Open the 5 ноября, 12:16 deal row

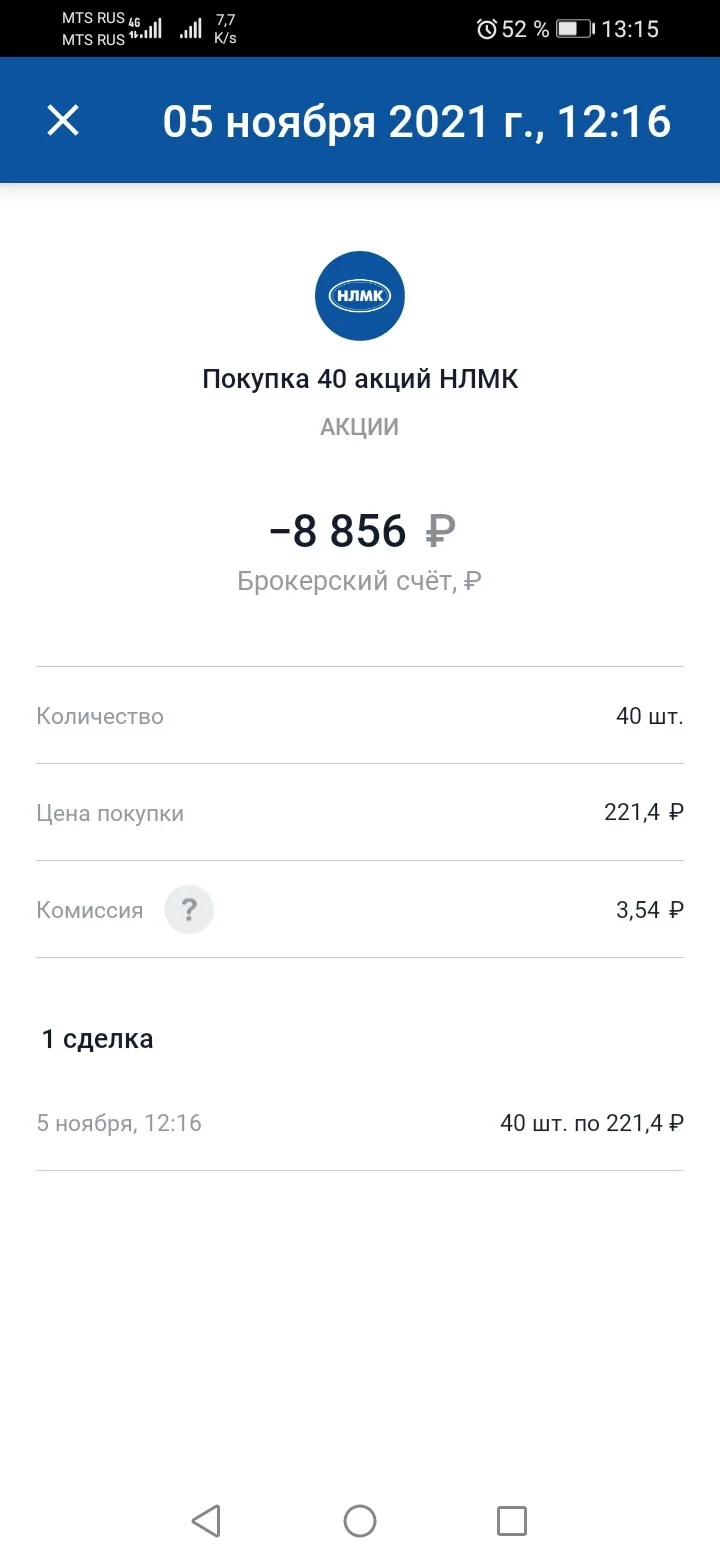pyautogui.click(x=360, y=1123)
